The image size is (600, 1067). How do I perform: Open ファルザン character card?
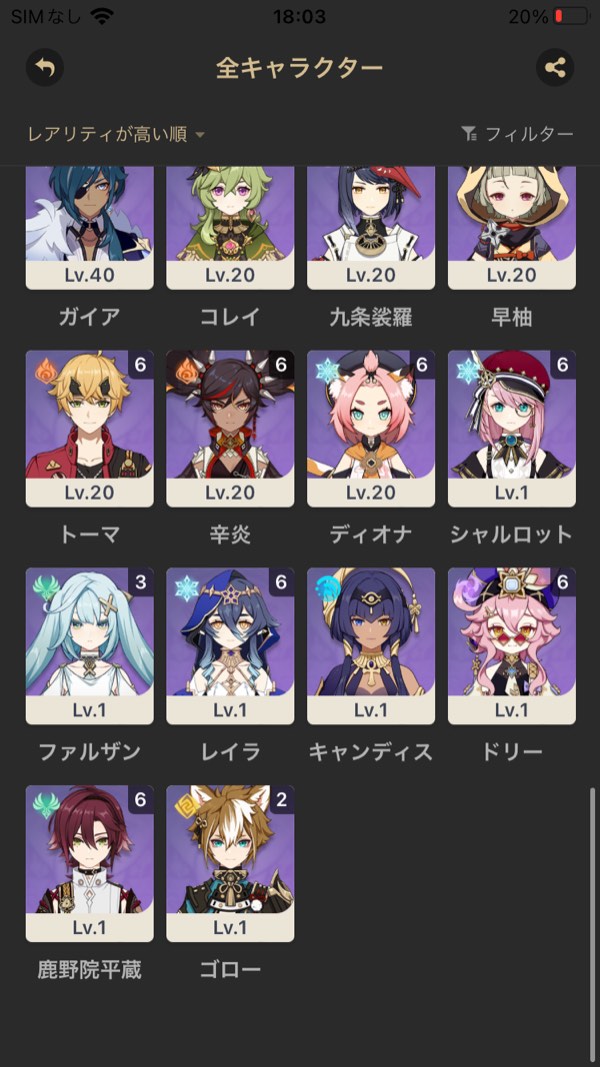click(x=90, y=645)
